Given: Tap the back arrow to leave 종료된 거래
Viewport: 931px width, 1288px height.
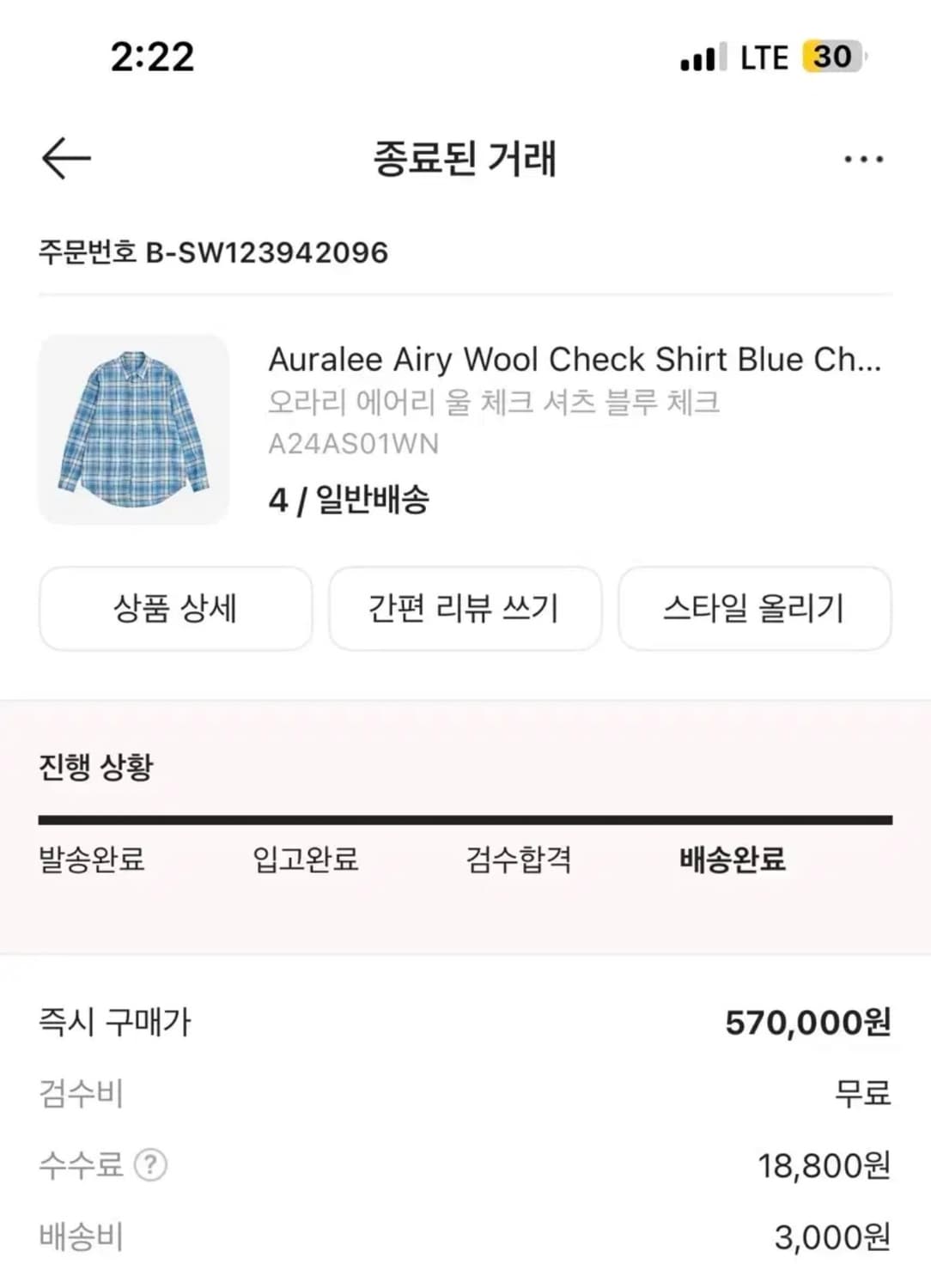Looking at the screenshot, I should pyautogui.click(x=67, y=157).
